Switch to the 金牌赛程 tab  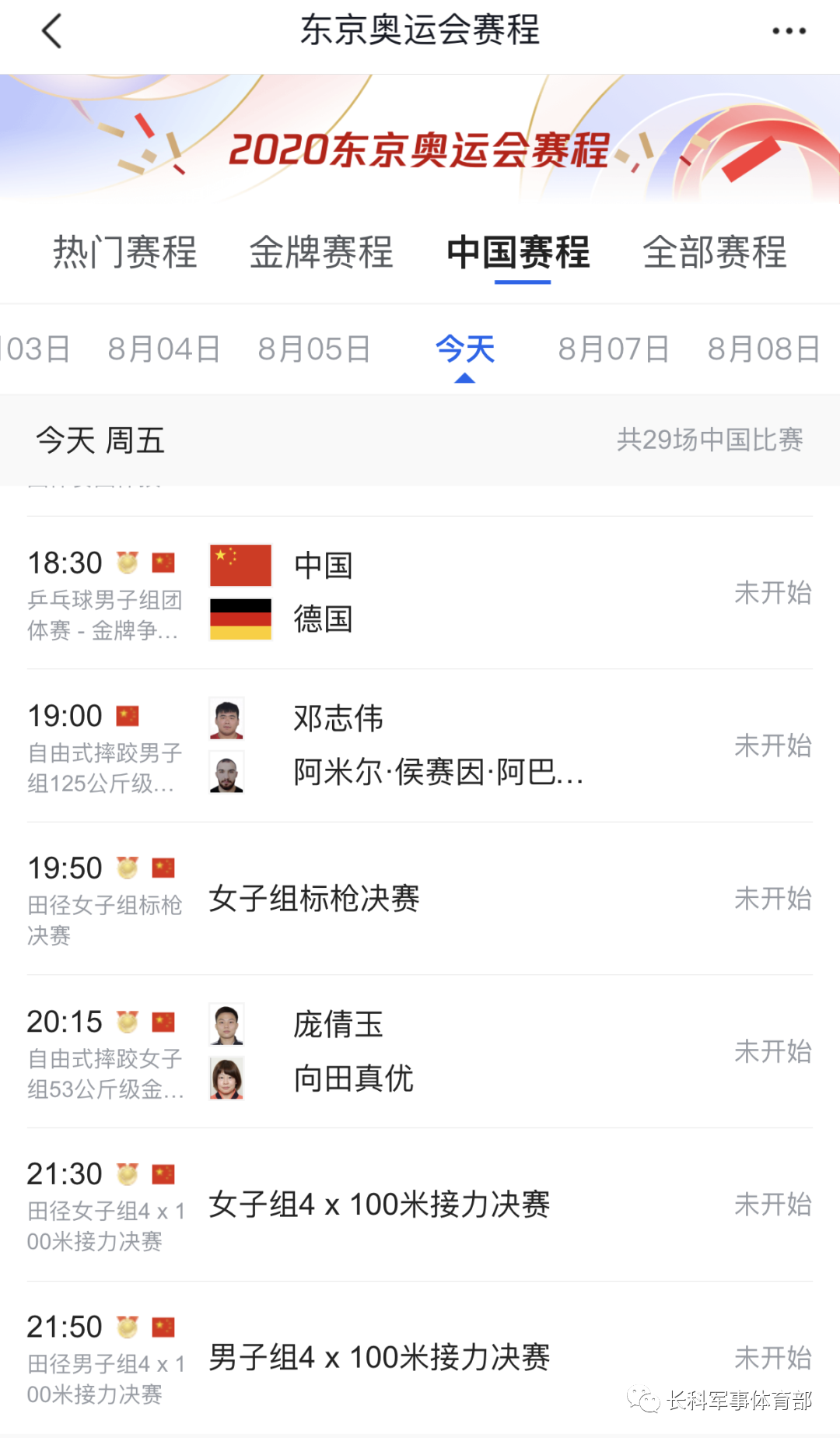tap(321, 253)
